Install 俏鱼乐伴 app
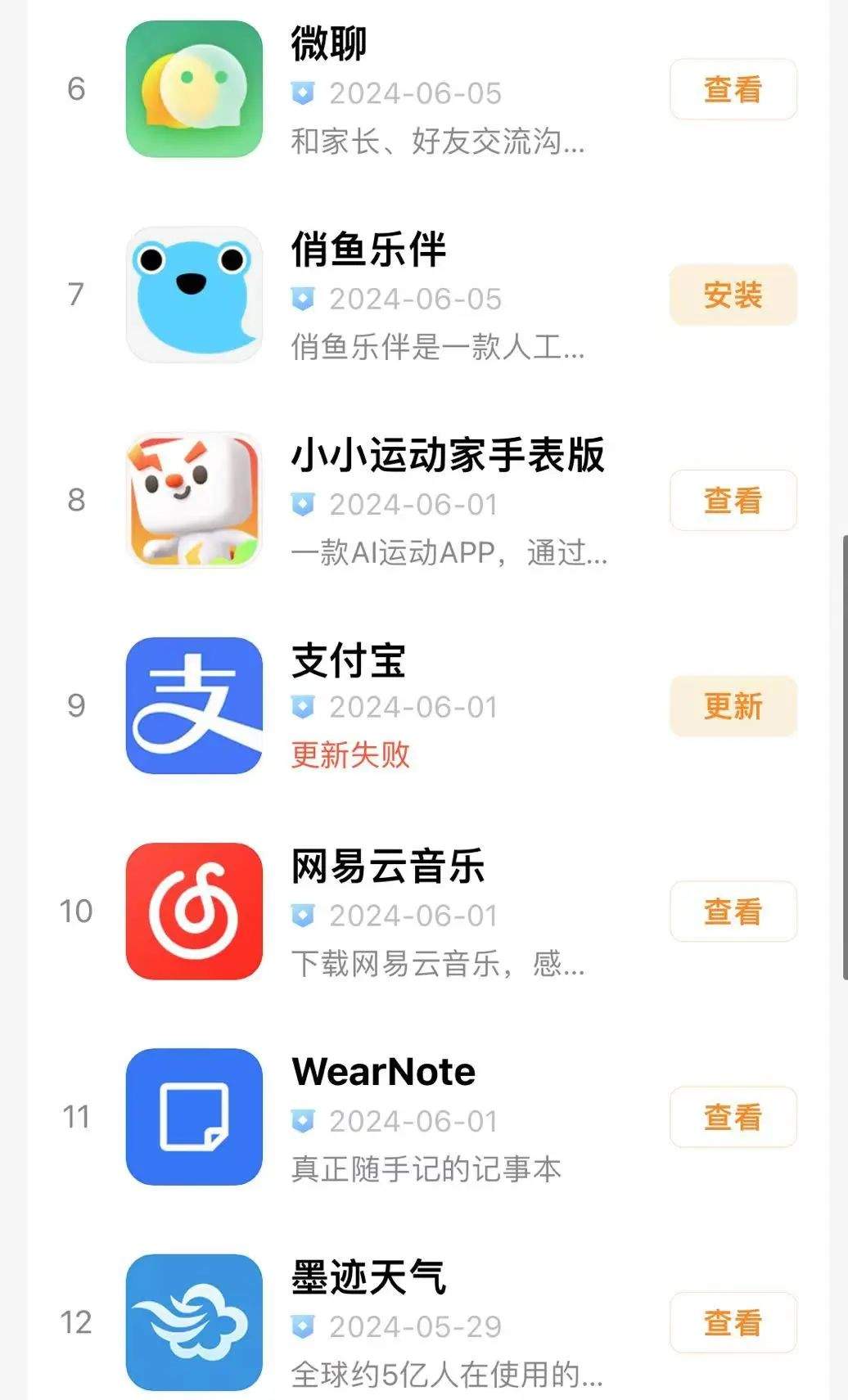This screenshot has width=848, height=1400. tap(733, 295)
